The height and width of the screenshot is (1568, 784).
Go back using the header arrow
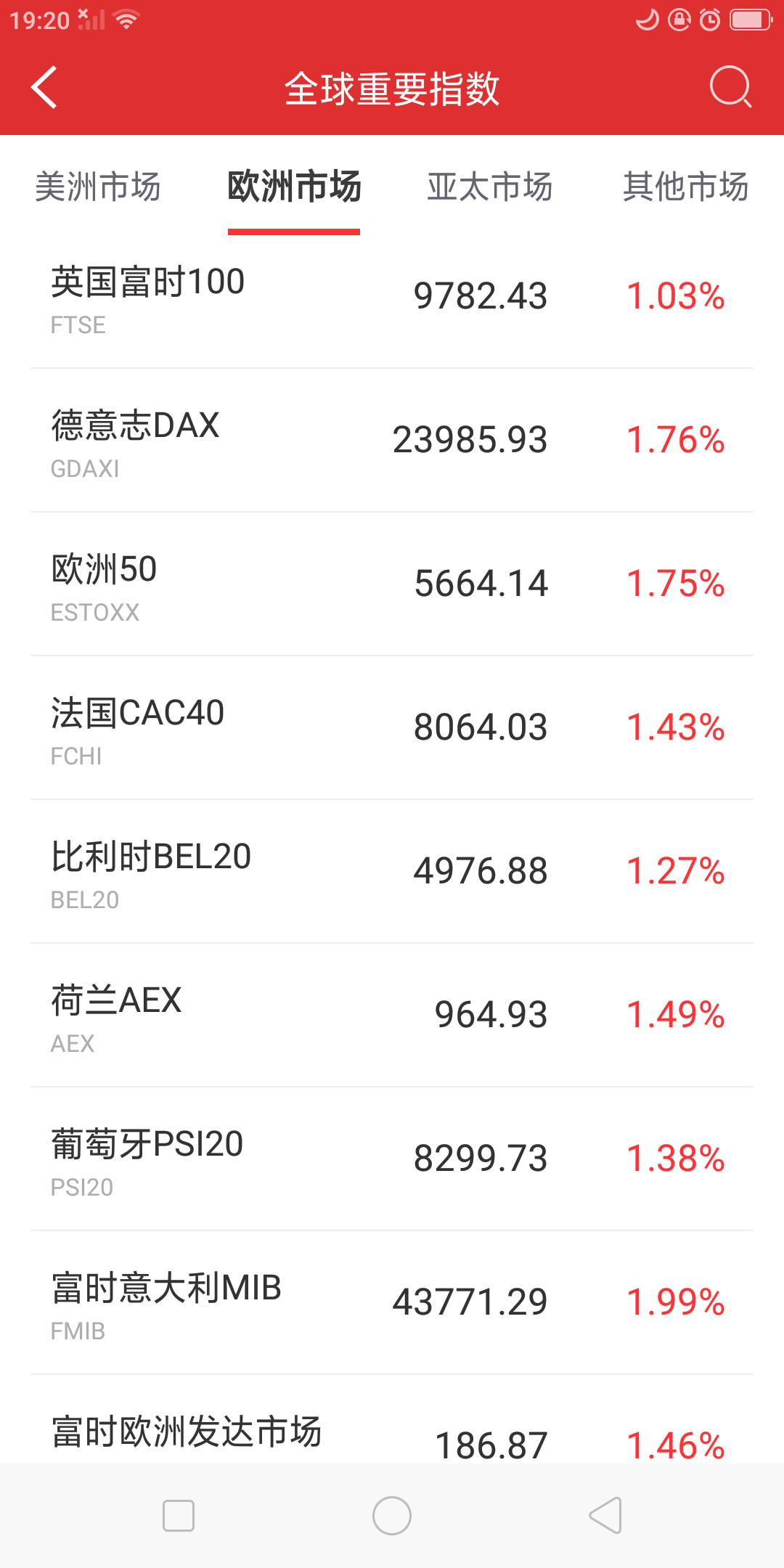(x=45, y=88)
